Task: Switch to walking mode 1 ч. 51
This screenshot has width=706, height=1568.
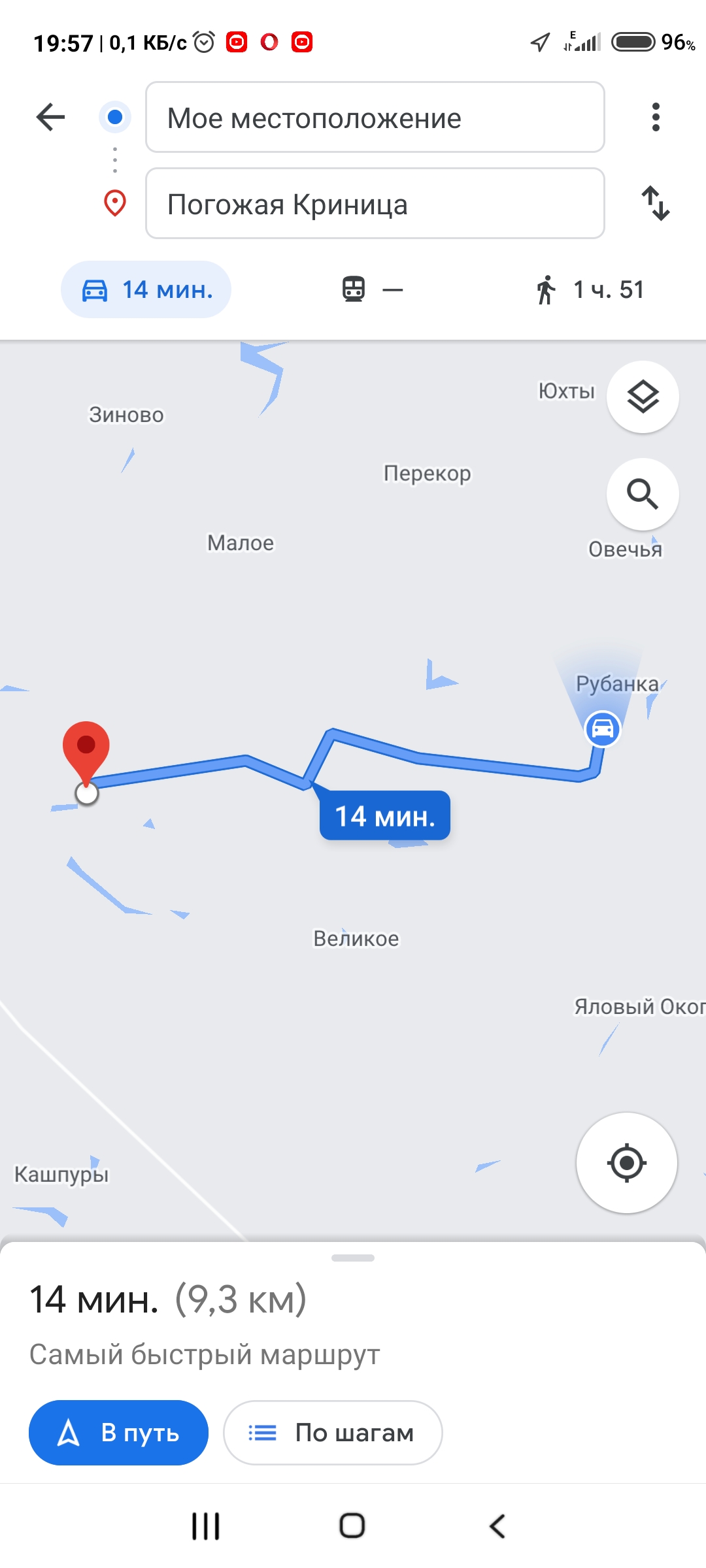Action: tap(590, 289)
